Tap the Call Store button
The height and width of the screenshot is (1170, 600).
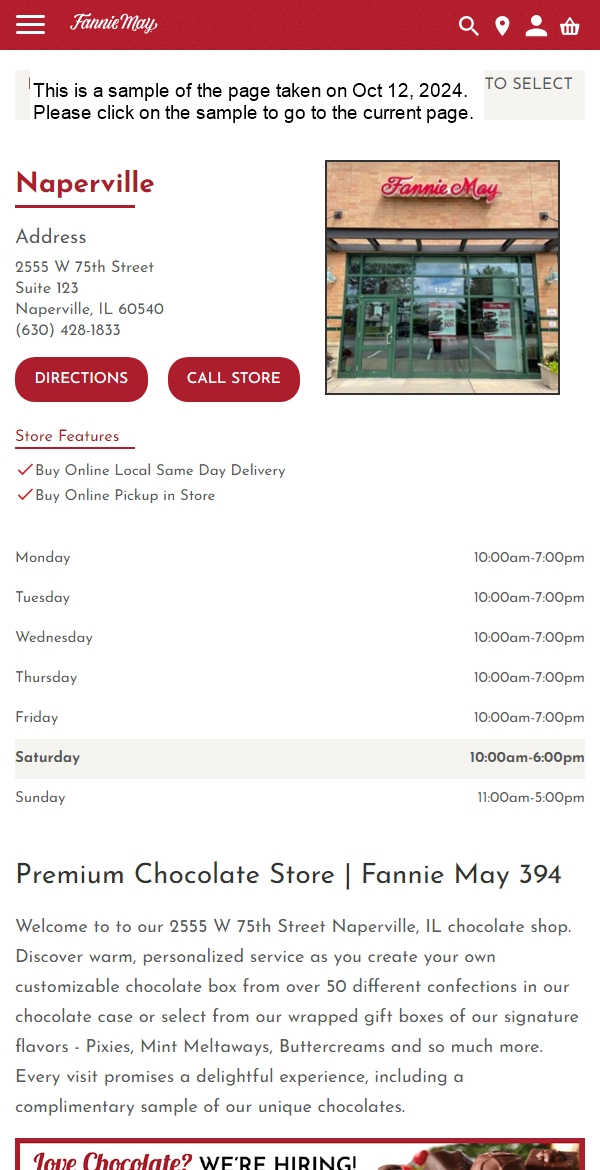[x=233, y=379]
